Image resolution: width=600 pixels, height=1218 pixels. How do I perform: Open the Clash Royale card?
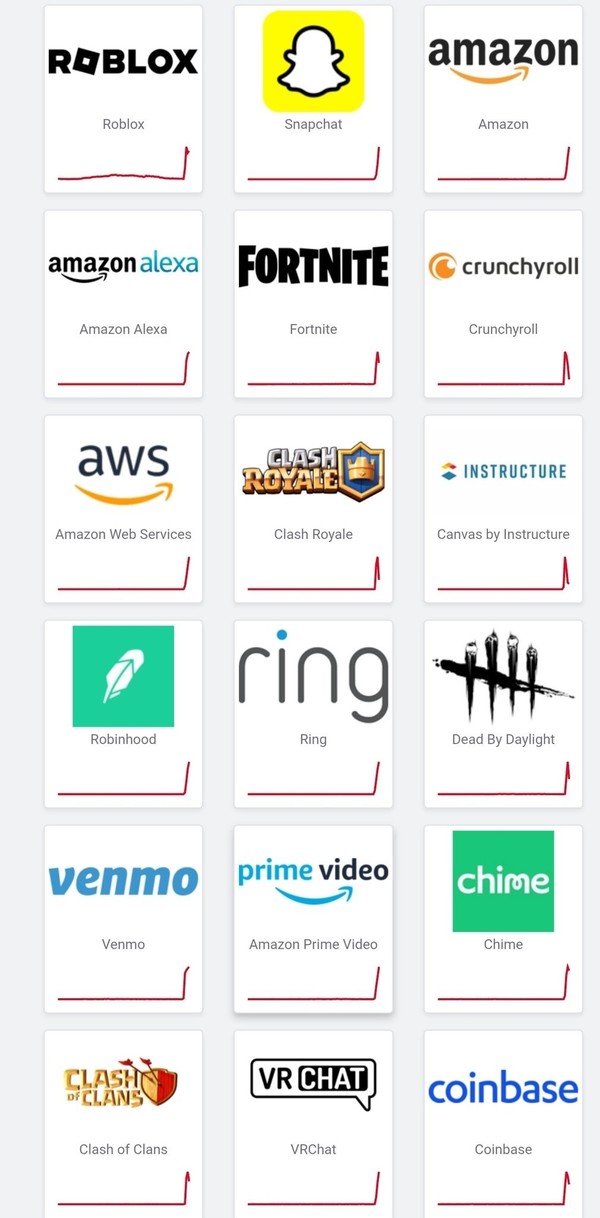pos(313,509)
